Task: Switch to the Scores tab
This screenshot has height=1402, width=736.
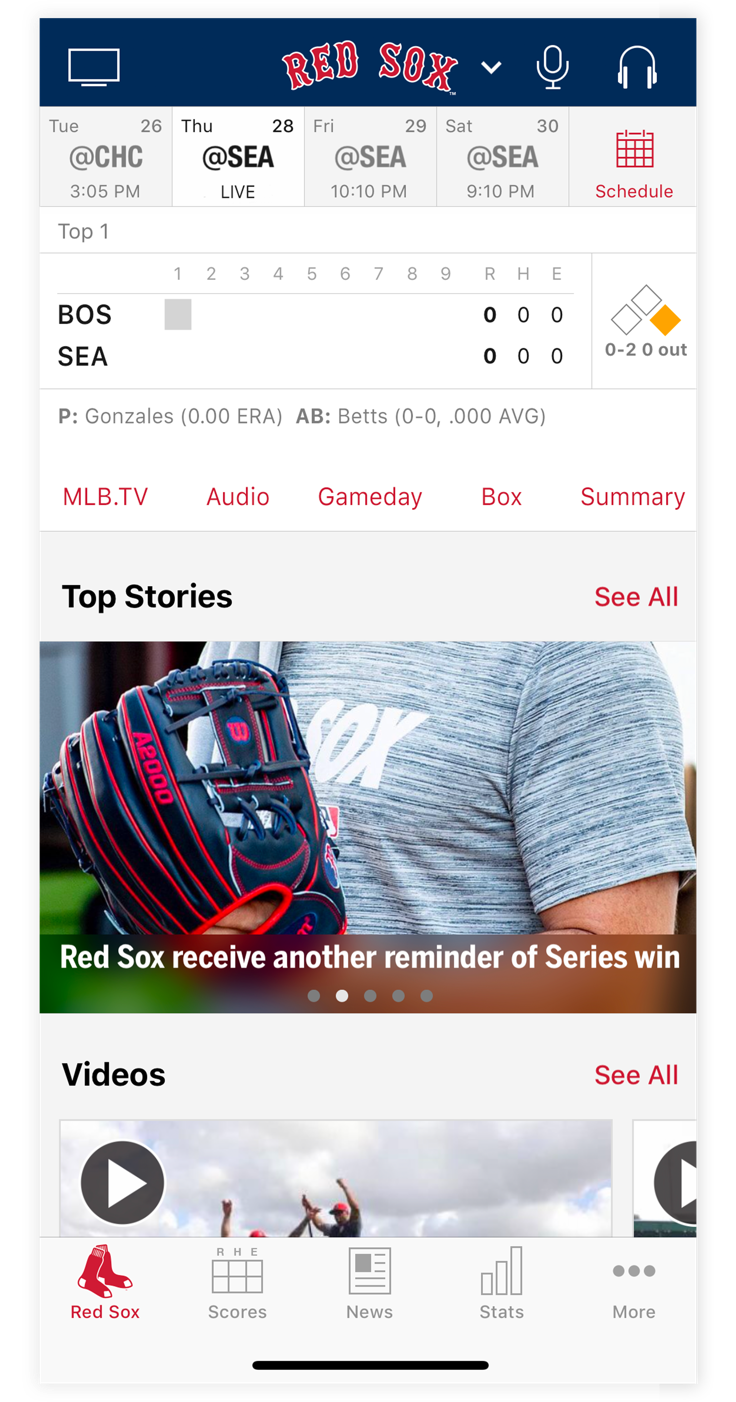Action: coord(237,1283)
